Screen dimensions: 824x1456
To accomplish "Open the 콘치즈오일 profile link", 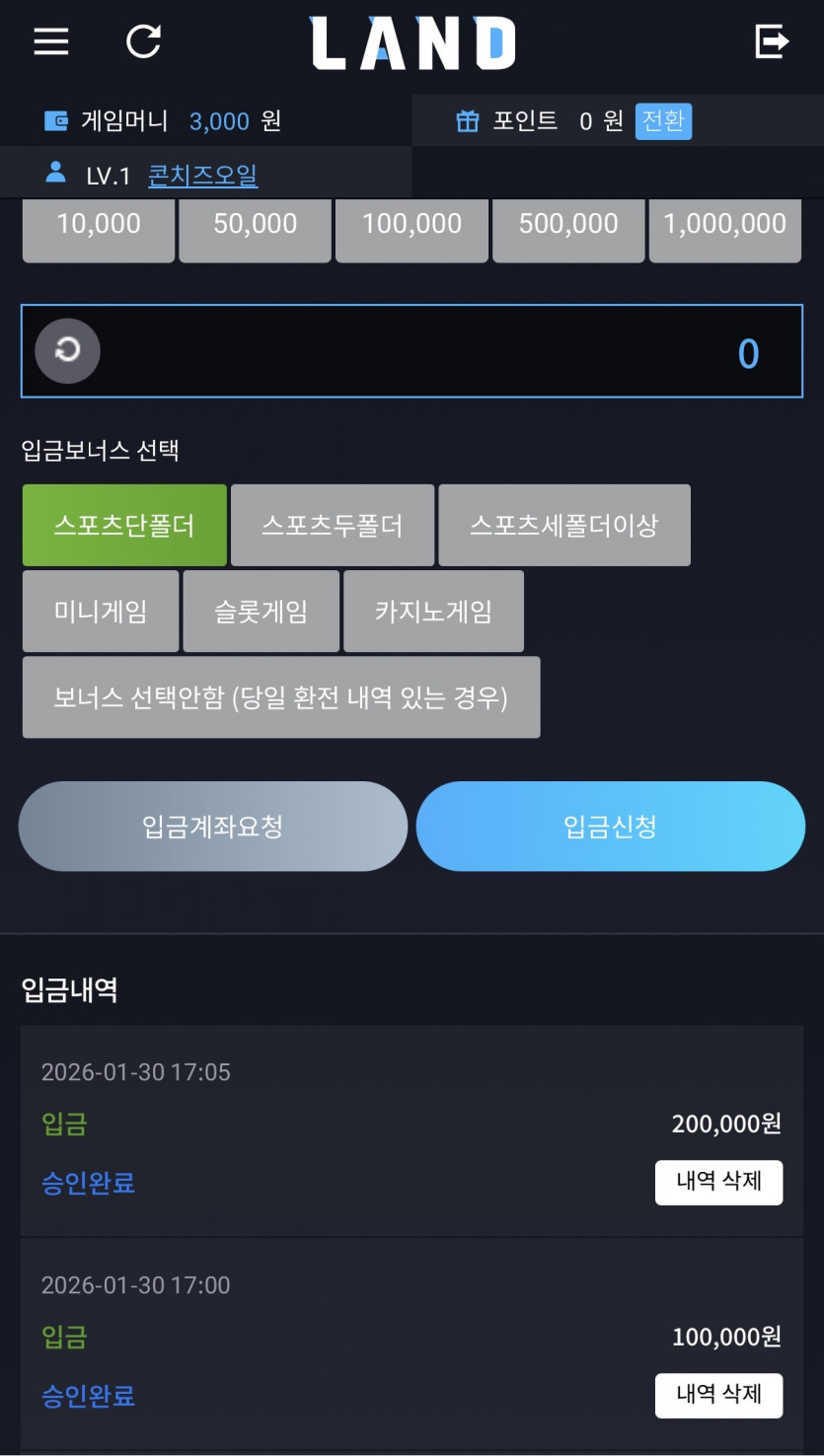I will point(202,176).
